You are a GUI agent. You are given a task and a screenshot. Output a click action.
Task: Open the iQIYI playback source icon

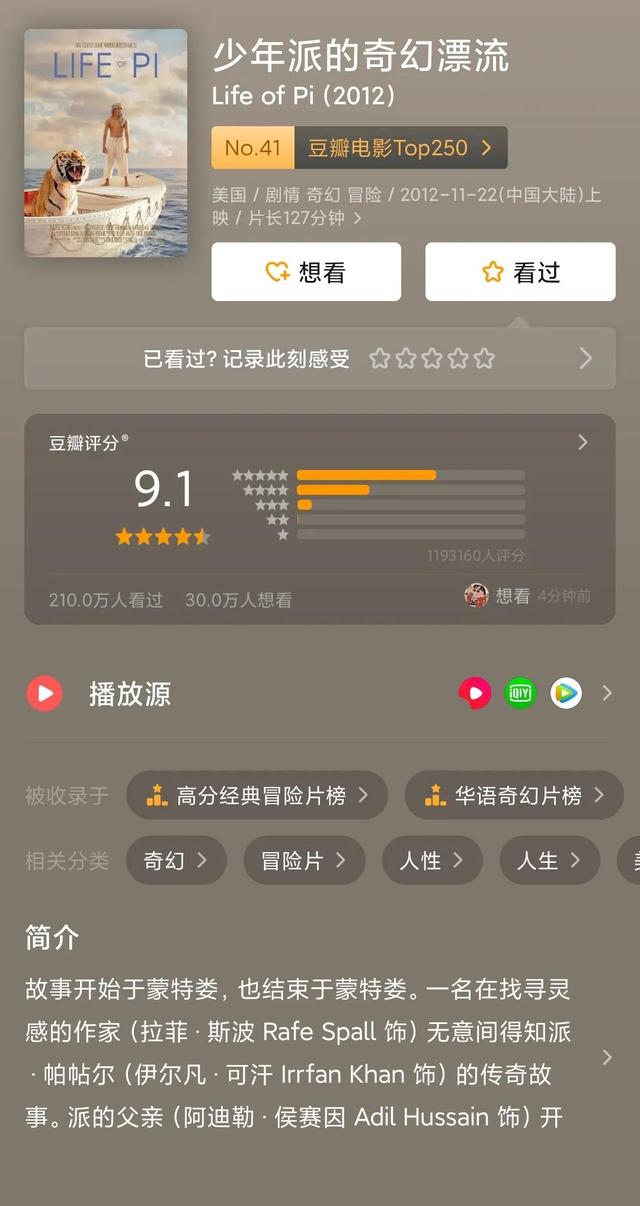[x=521, y=693]
